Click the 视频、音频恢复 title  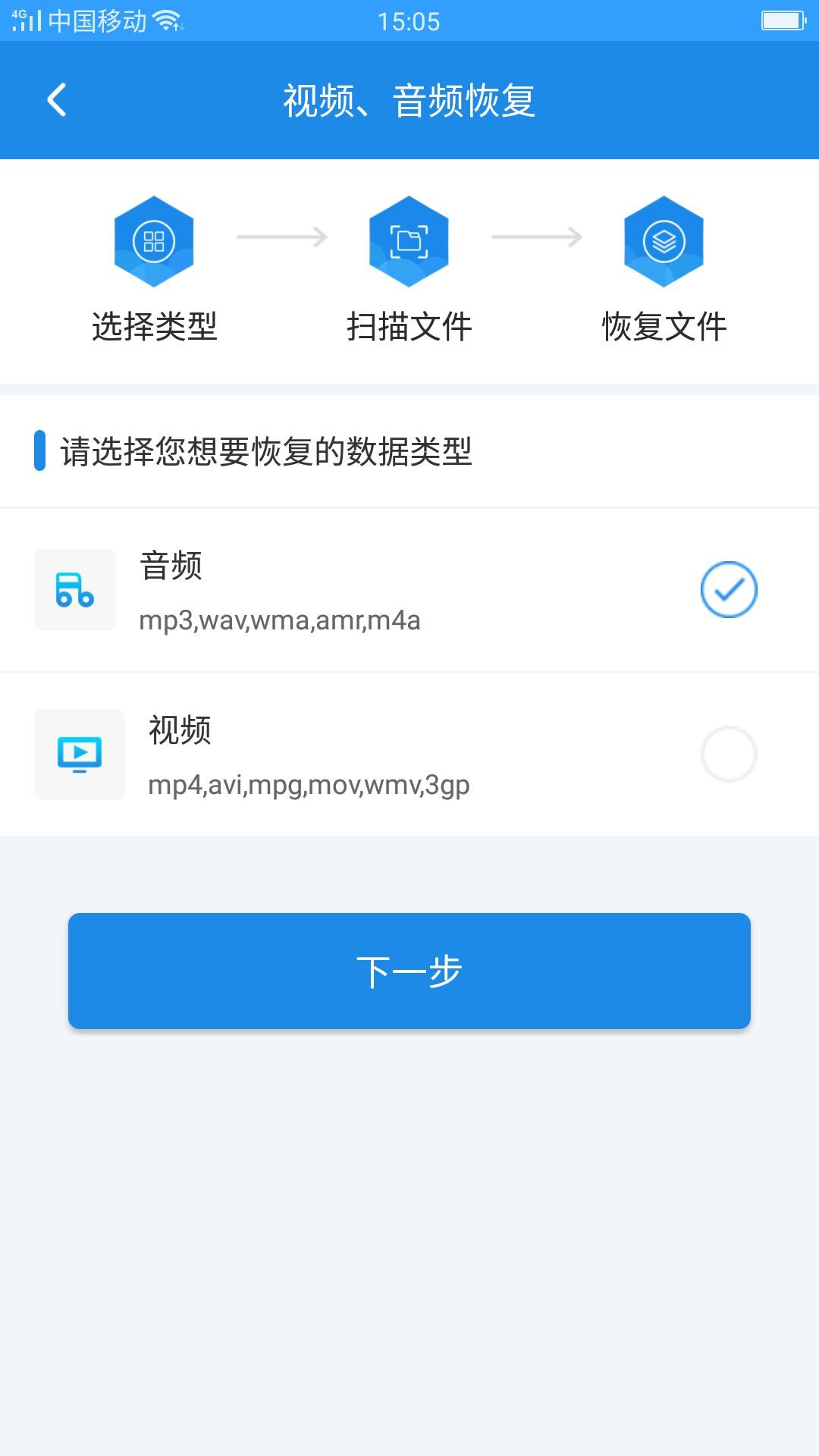click(409, 99)
